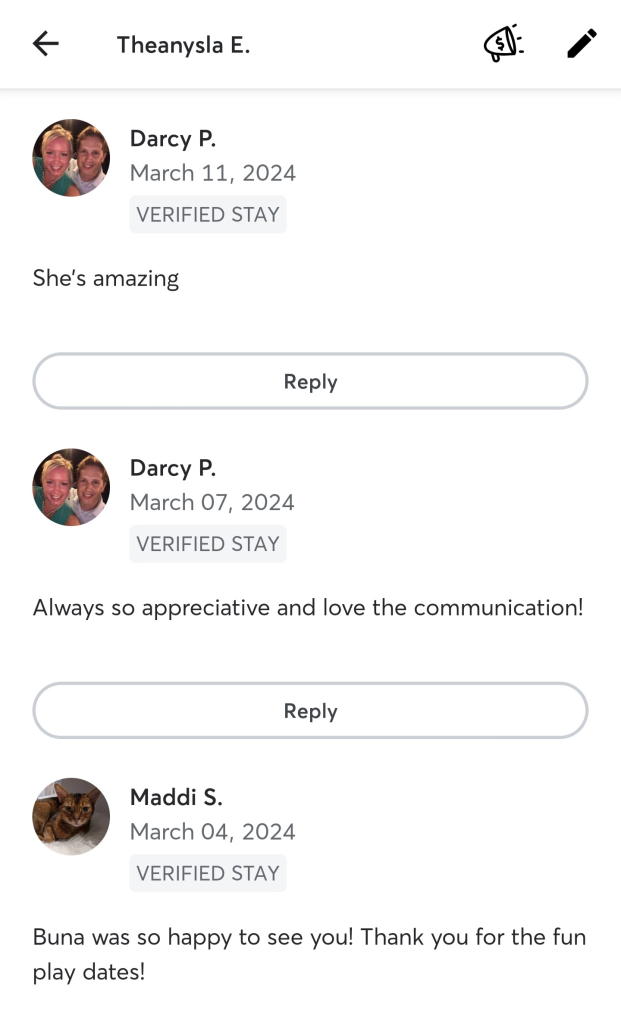Go back using the arrow icon
The image size is (621, 1024).
(x=46, y=44)
